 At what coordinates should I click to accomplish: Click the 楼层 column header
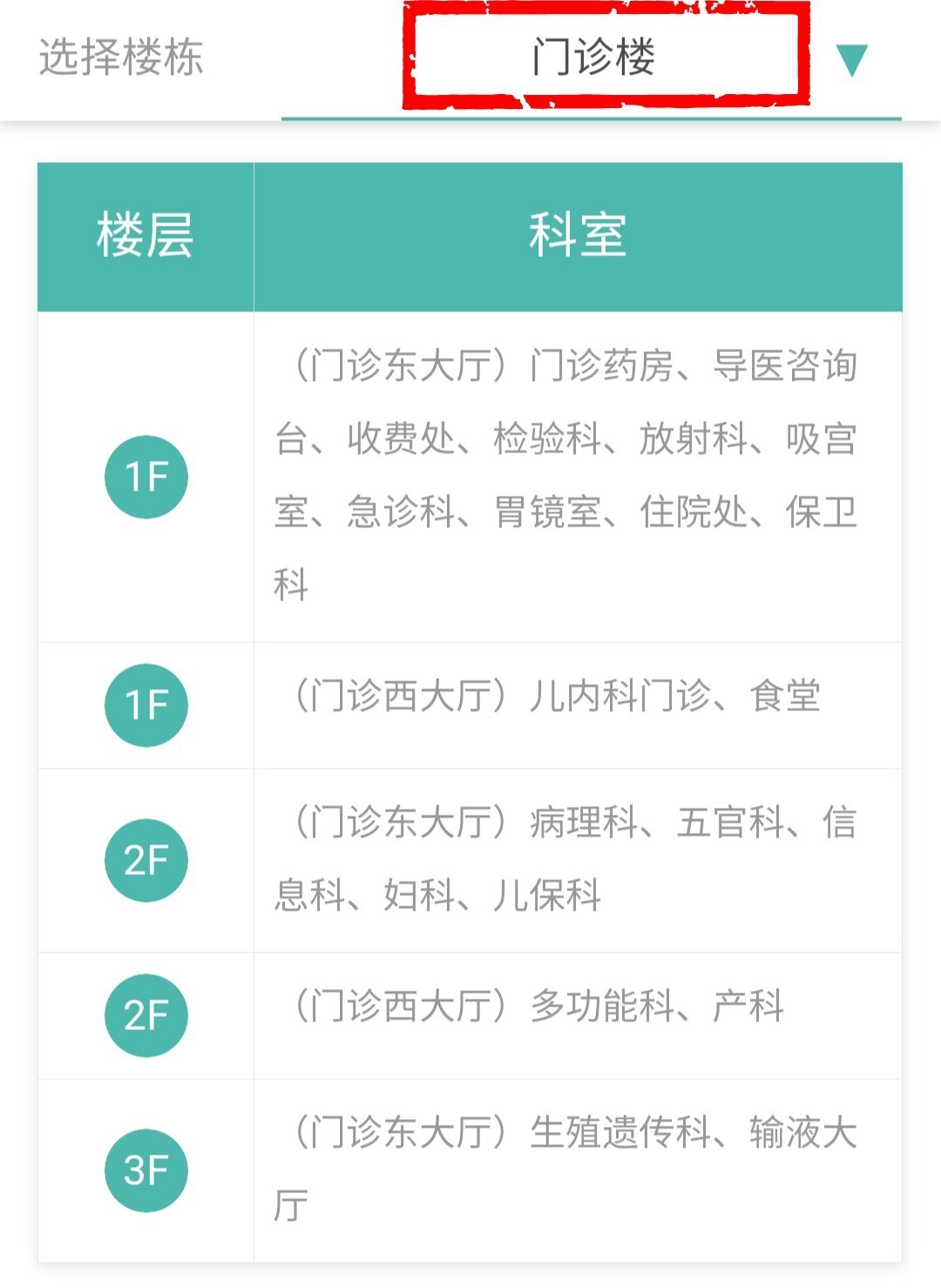(x=145, y=234)
